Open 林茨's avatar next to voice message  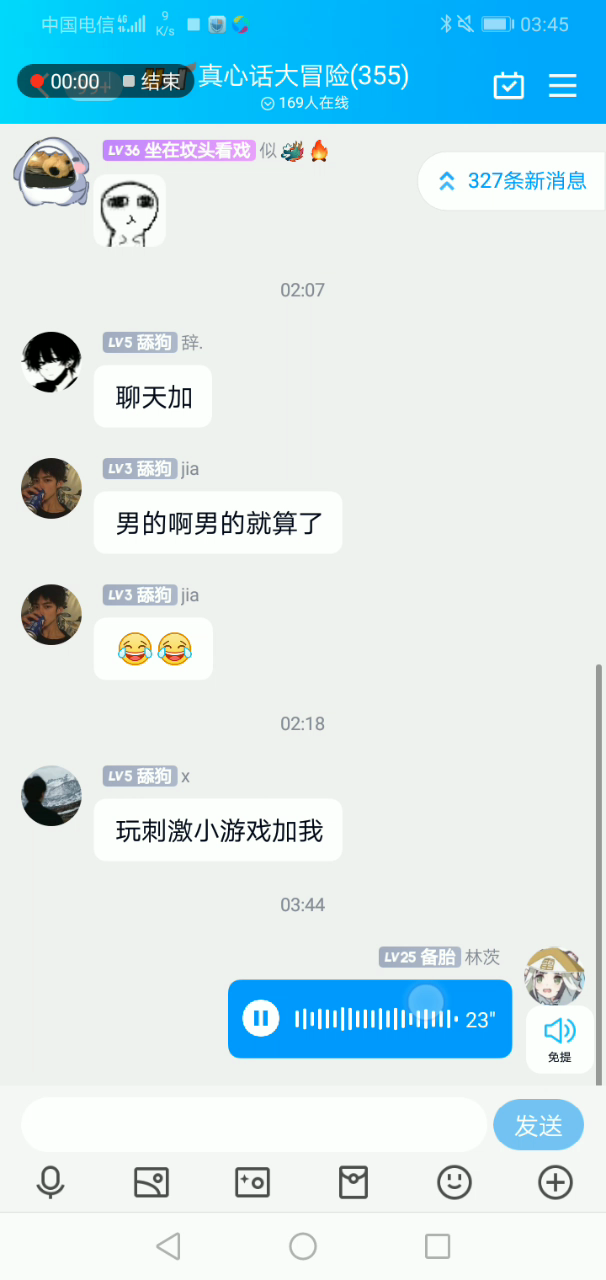555,975
